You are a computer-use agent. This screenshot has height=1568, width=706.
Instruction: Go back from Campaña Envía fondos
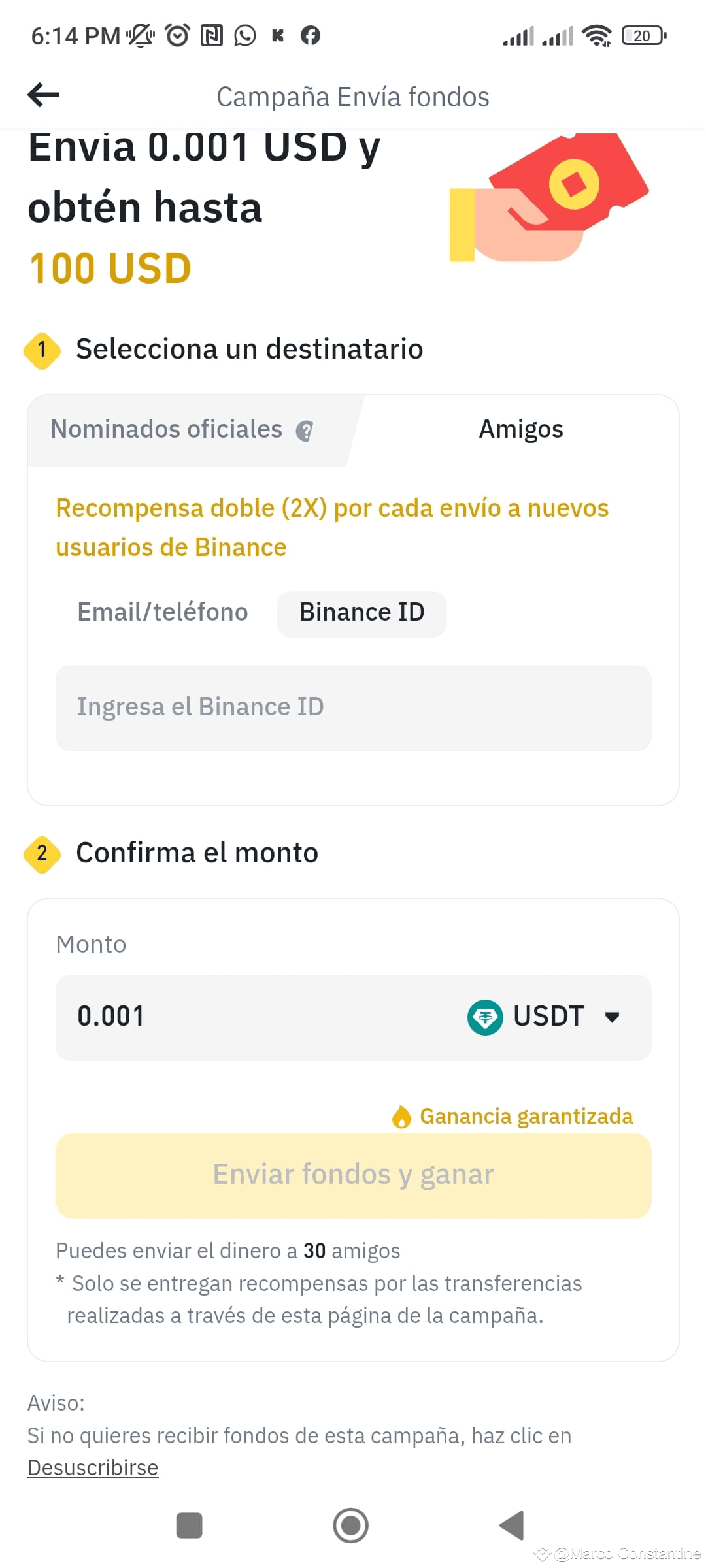44,95
